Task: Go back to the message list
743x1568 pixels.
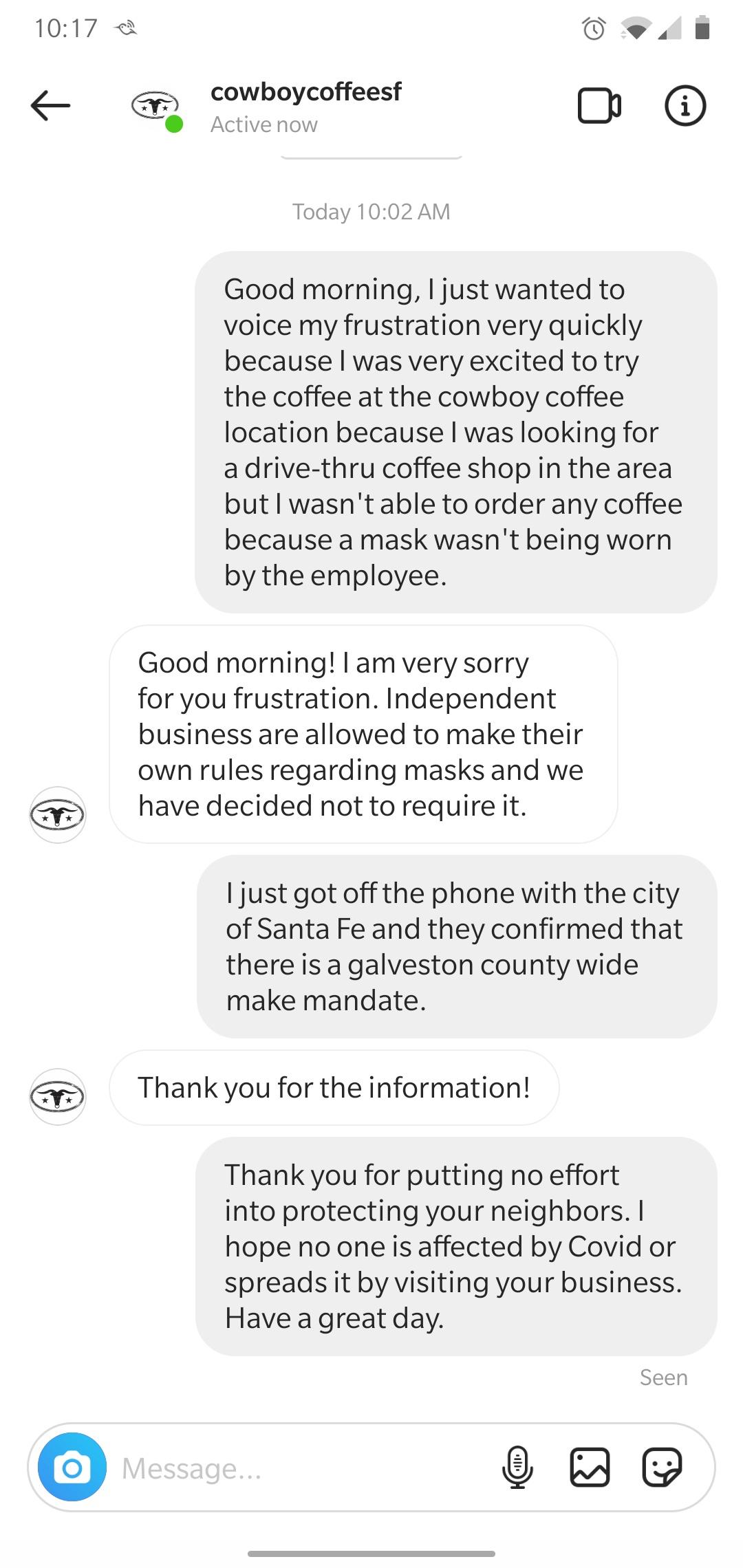Action: tap(50, 105)
